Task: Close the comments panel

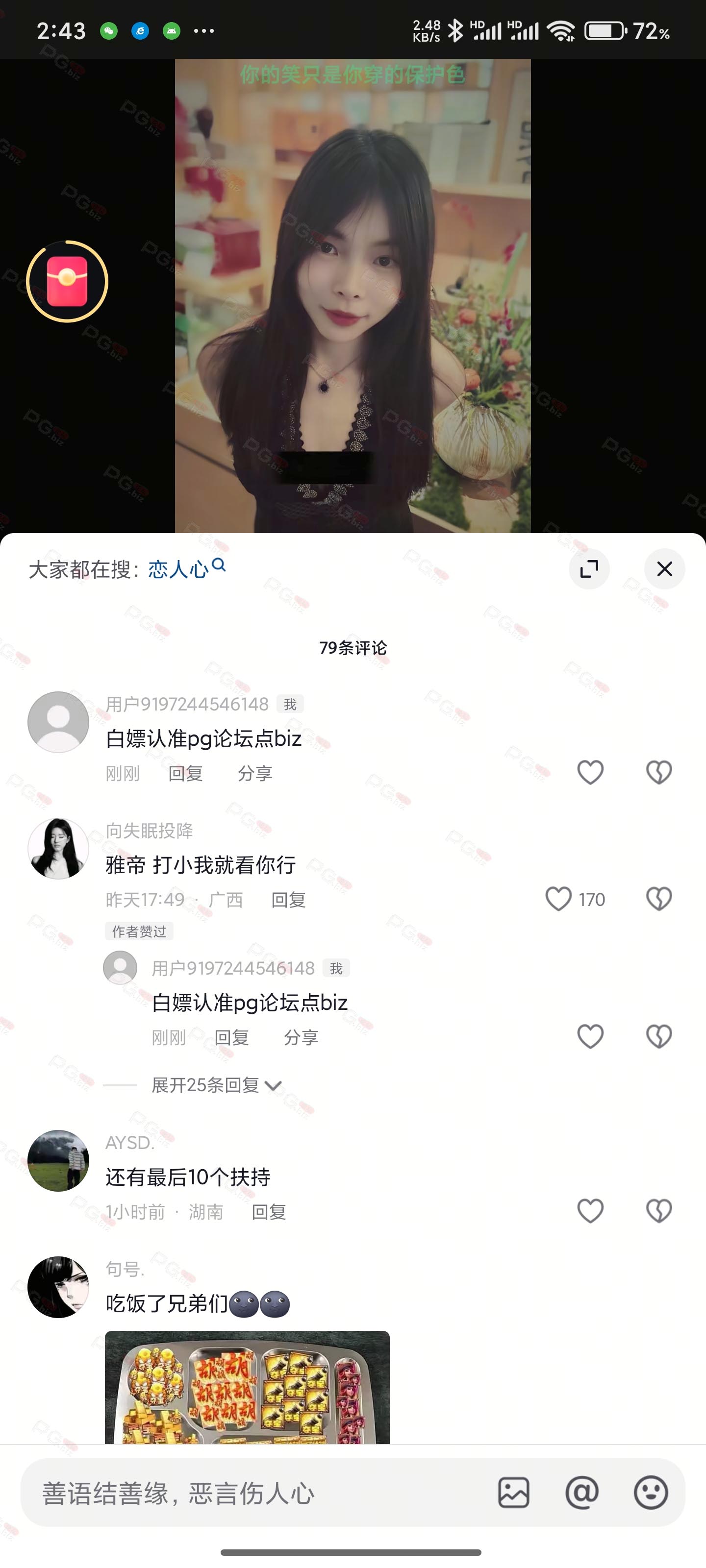Action: pos(664,568)
